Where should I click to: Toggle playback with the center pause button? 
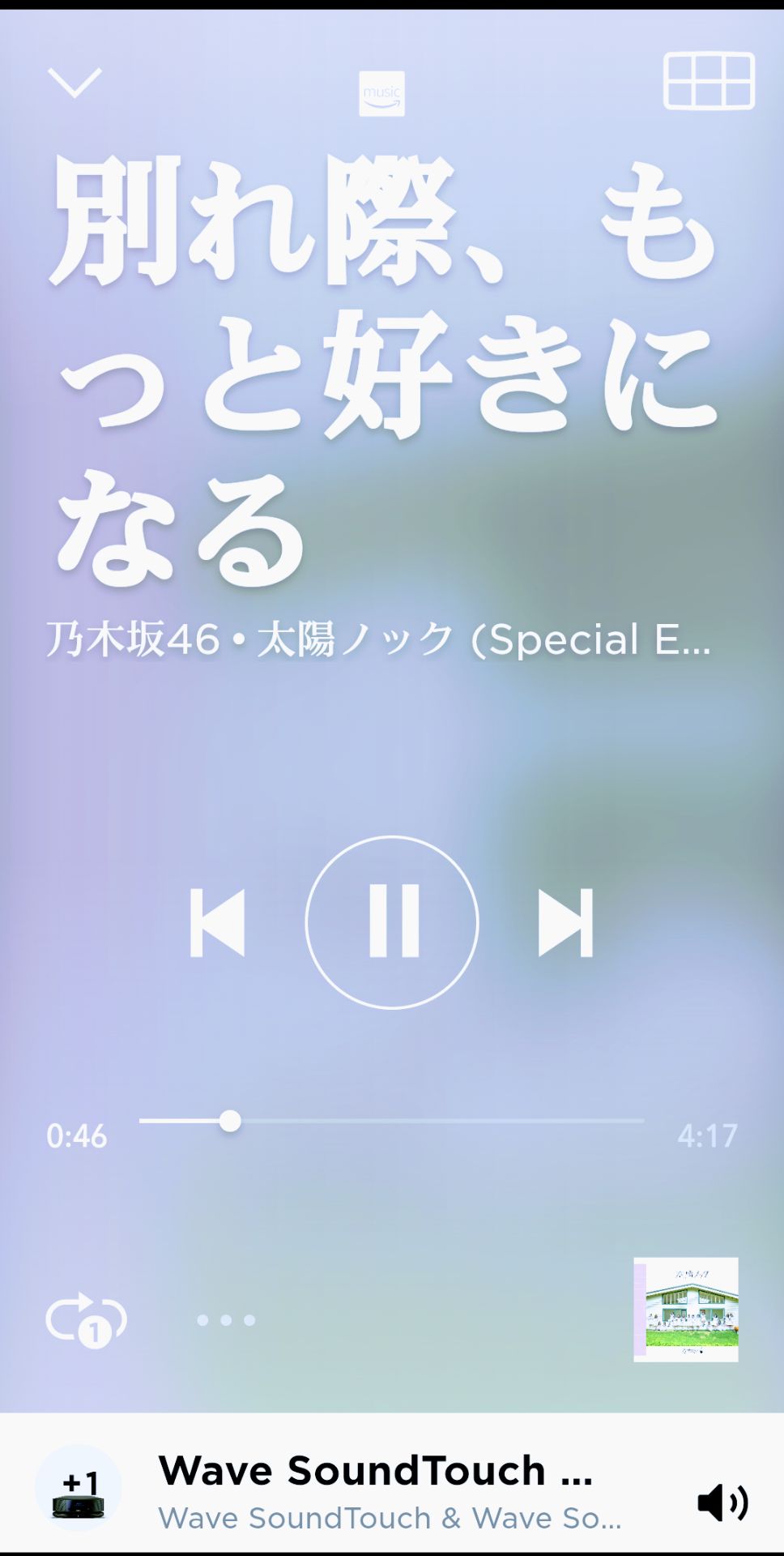tap(392, 922)
